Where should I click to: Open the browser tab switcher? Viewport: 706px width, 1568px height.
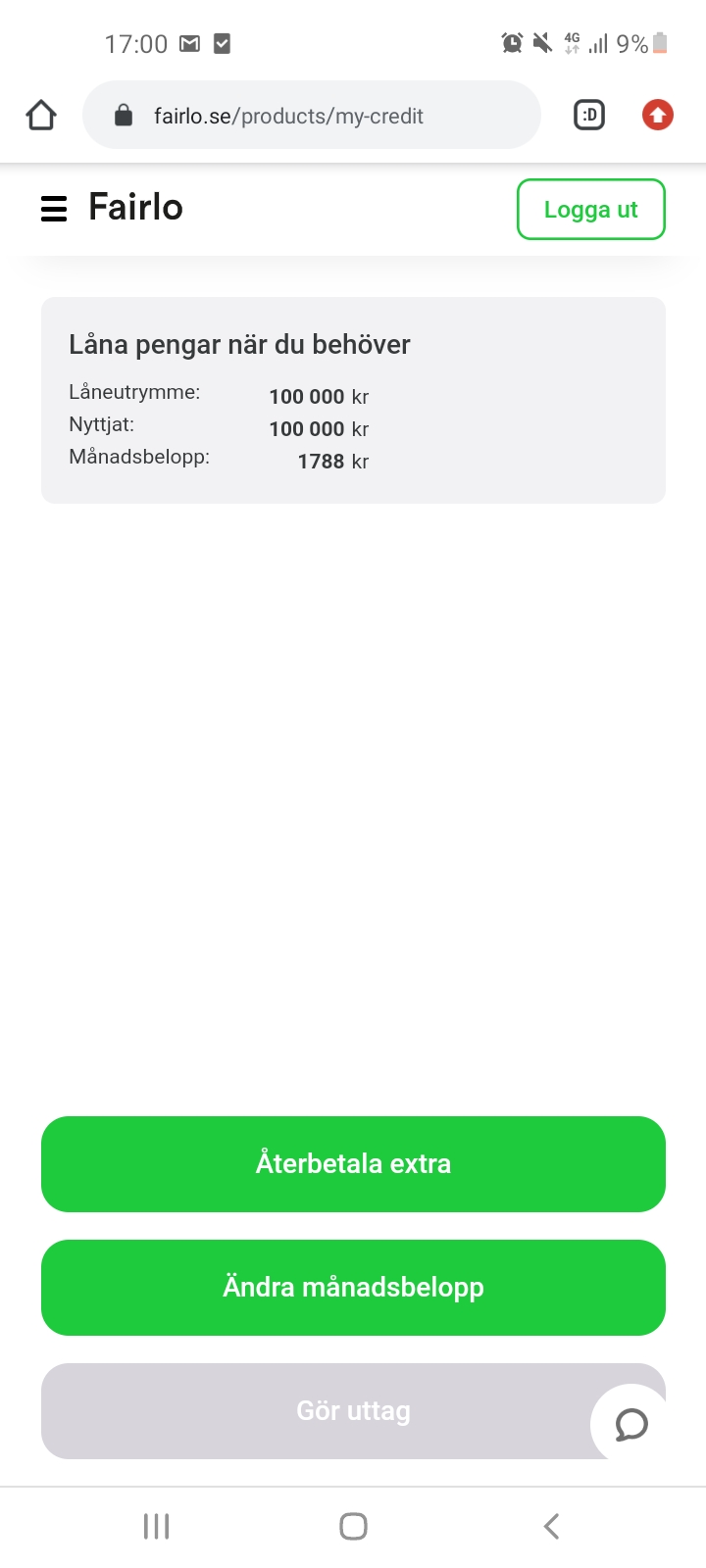tap(589, 116)
